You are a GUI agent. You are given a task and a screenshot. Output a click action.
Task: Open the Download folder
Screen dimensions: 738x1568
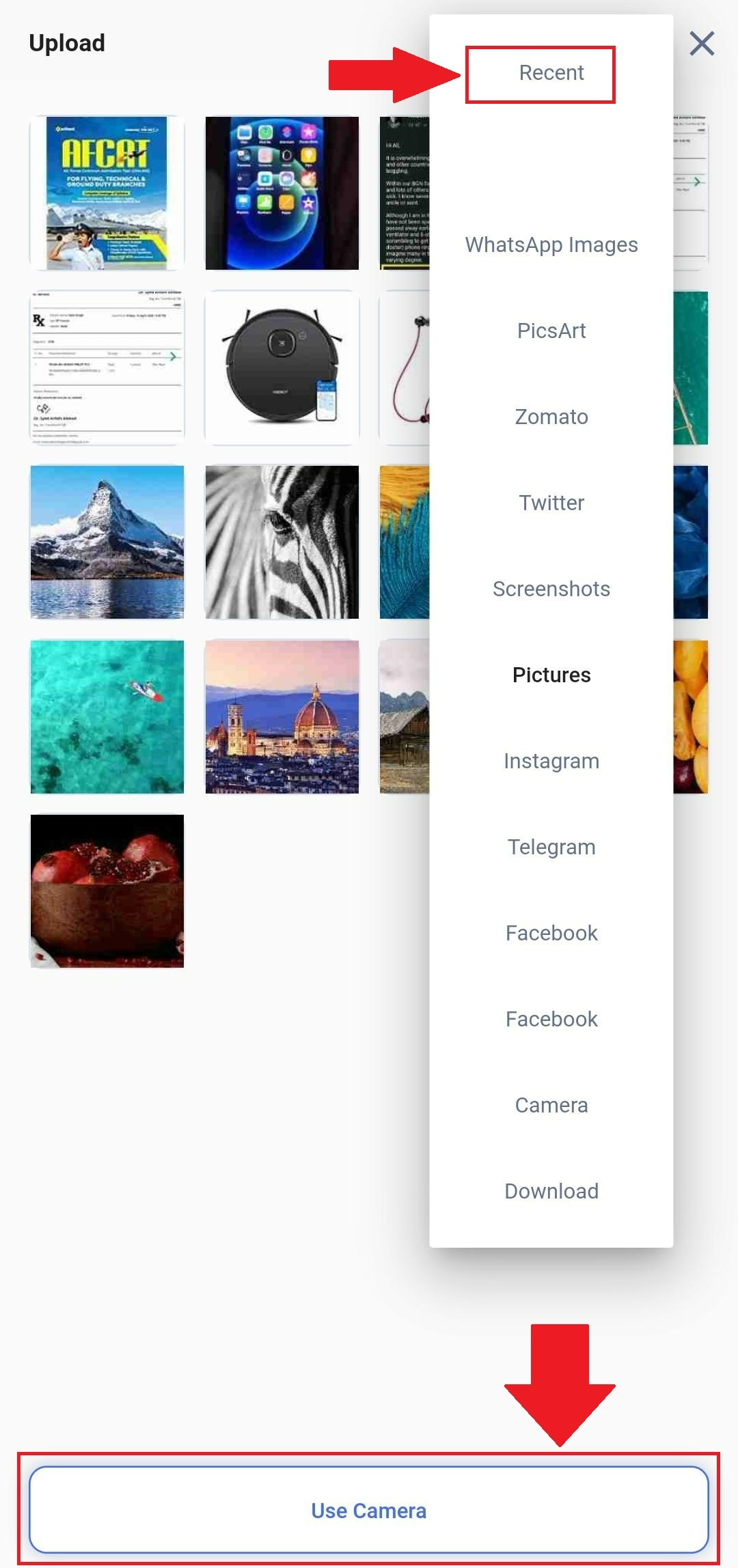point(551,1192)
